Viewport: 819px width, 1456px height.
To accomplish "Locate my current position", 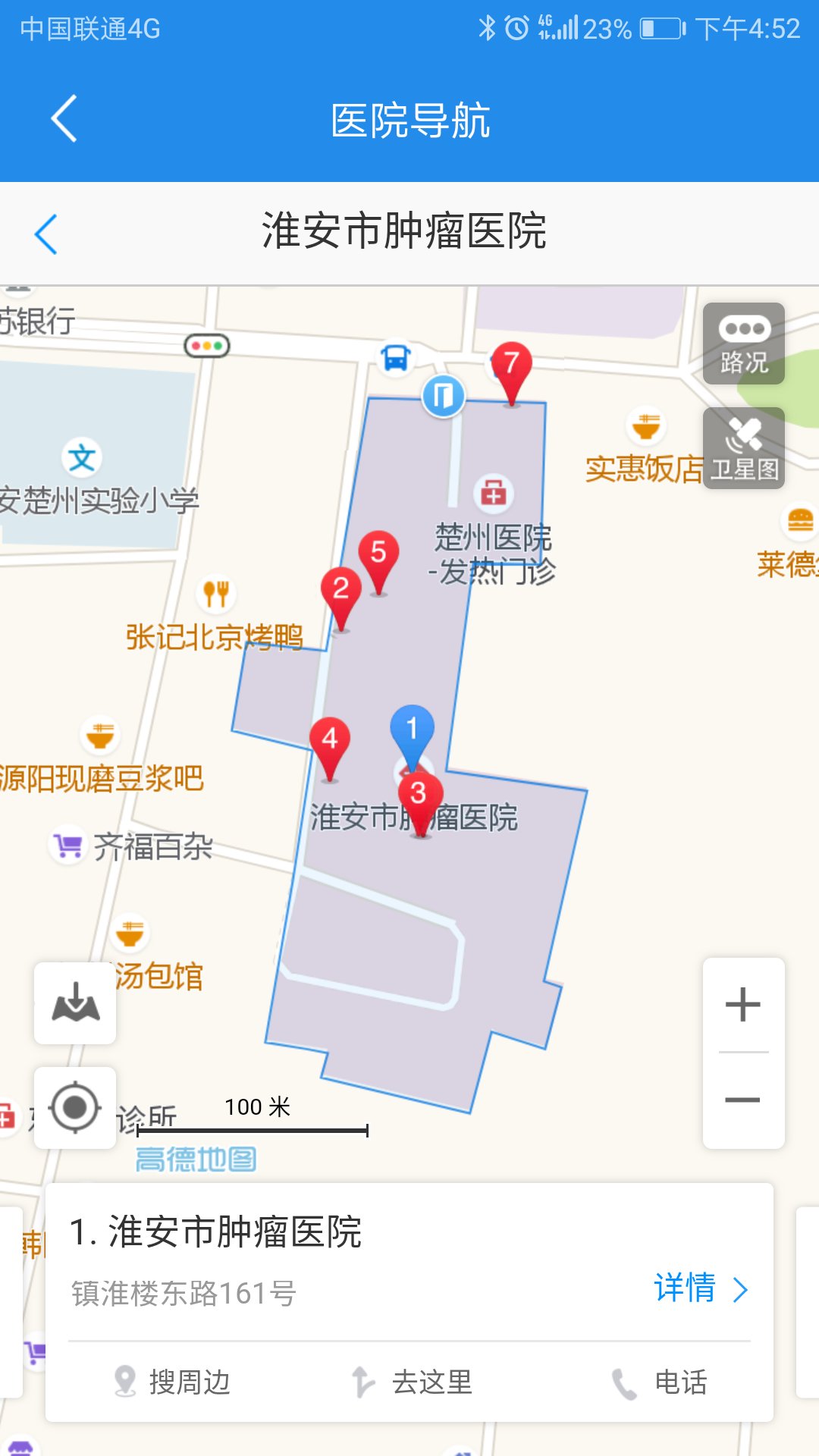I will [x=75, y=1108].
